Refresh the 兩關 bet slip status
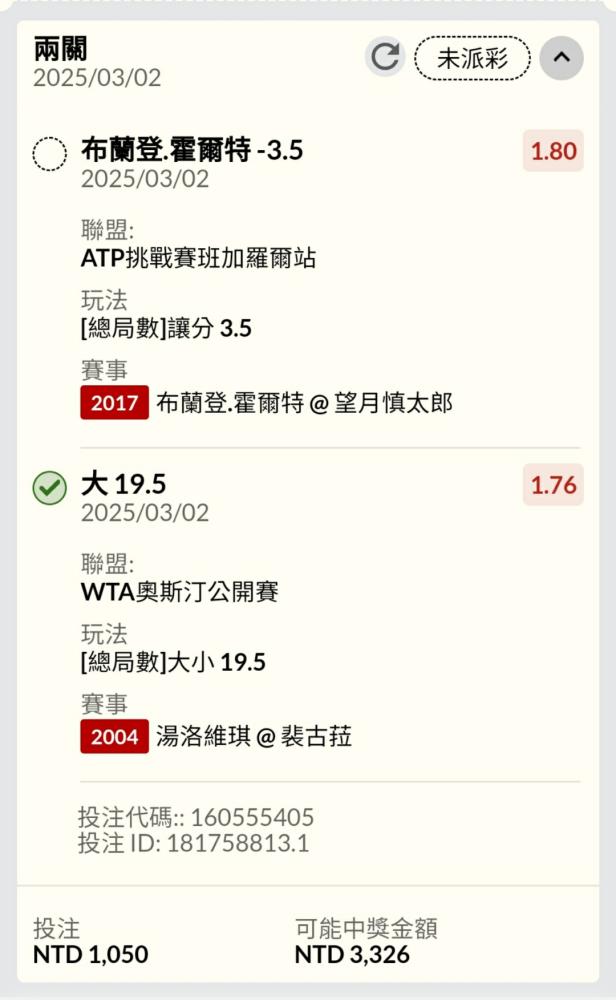The image size is (616, 1000). point(385,57)
